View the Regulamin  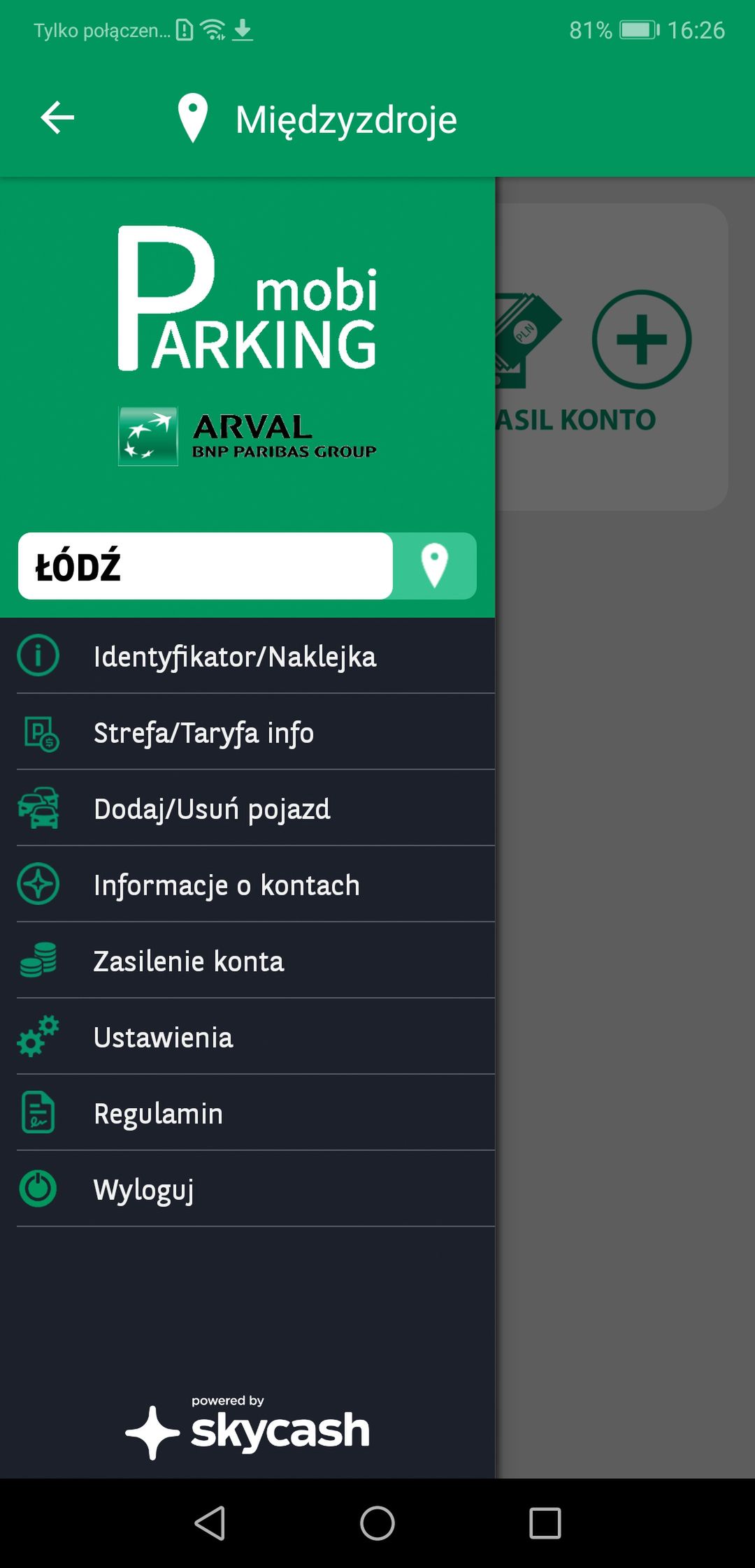(x=247, y=1113)
